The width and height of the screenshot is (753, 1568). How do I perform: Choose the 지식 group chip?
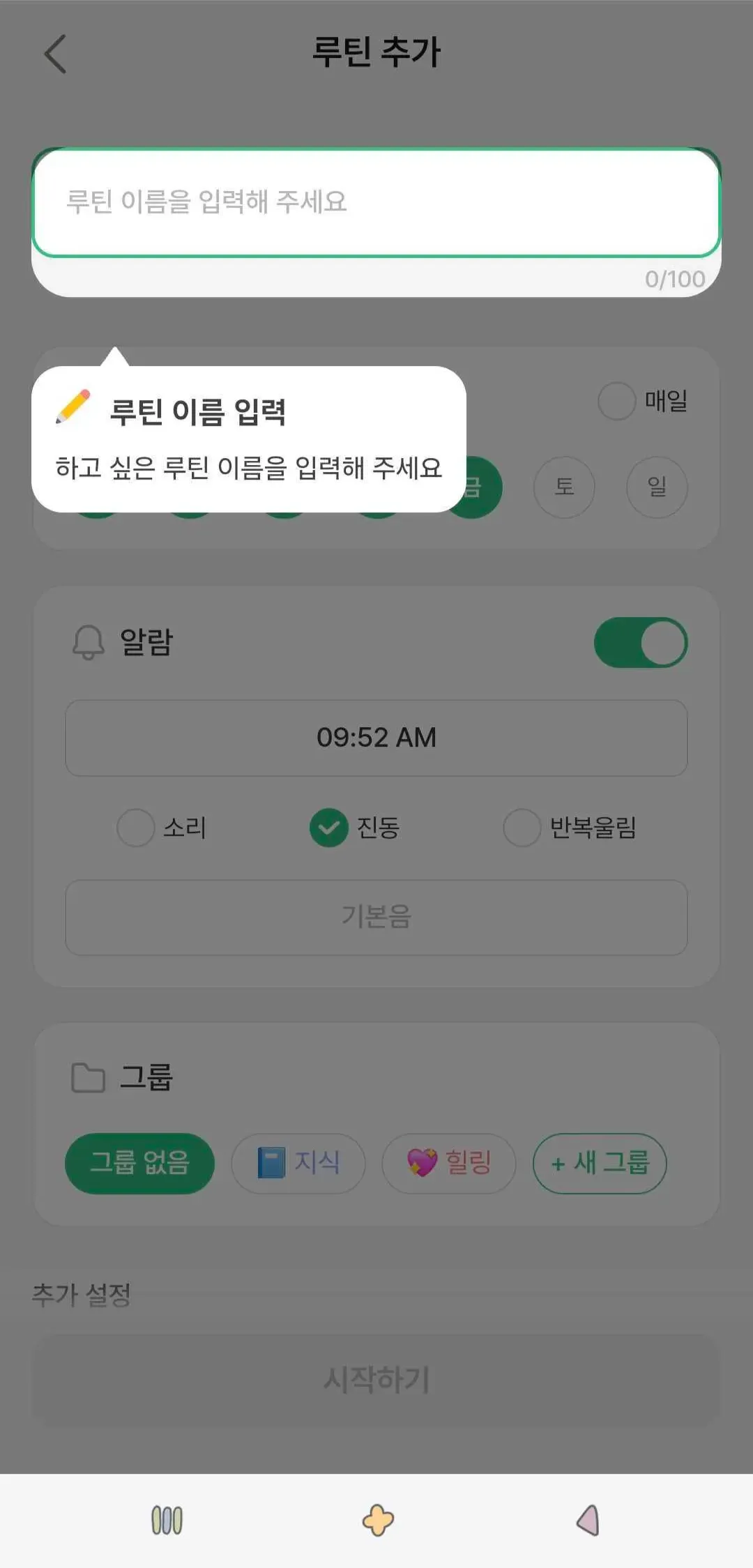click(x=298, y=1163)
